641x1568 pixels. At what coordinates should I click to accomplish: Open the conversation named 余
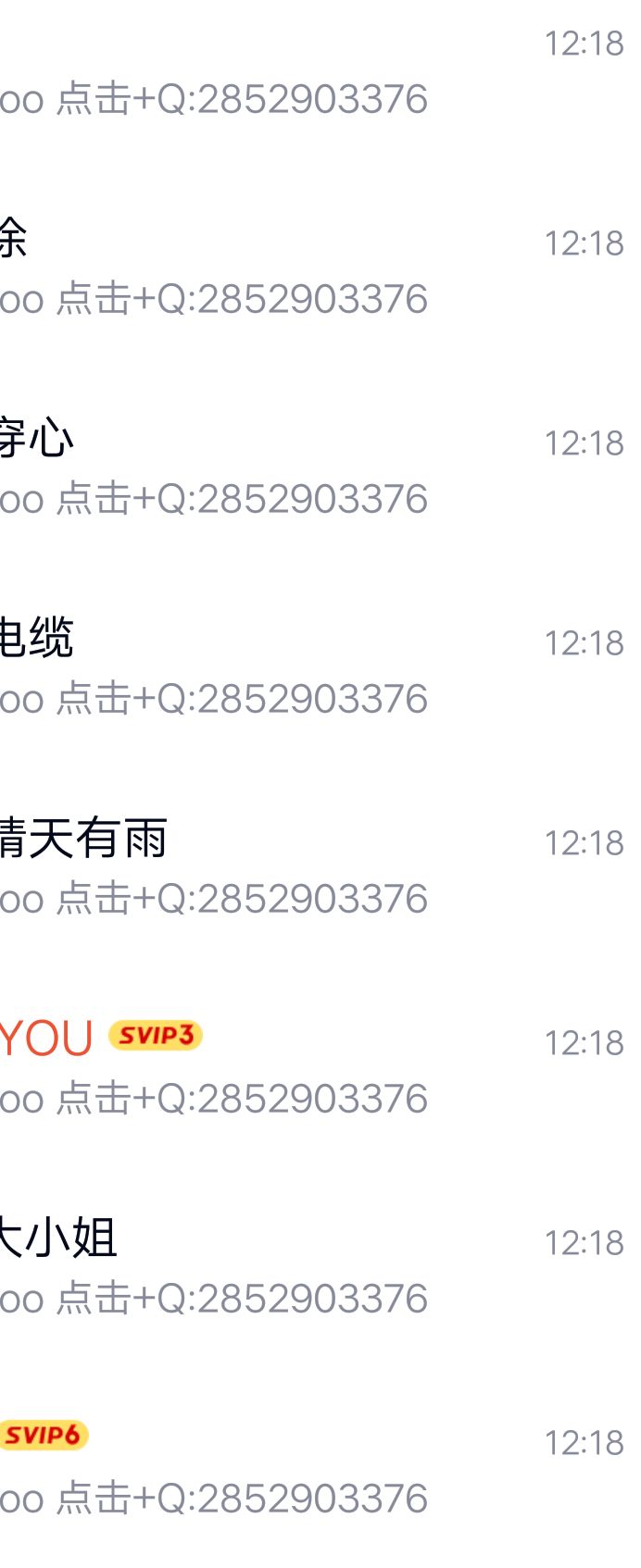tap(320, 269)
